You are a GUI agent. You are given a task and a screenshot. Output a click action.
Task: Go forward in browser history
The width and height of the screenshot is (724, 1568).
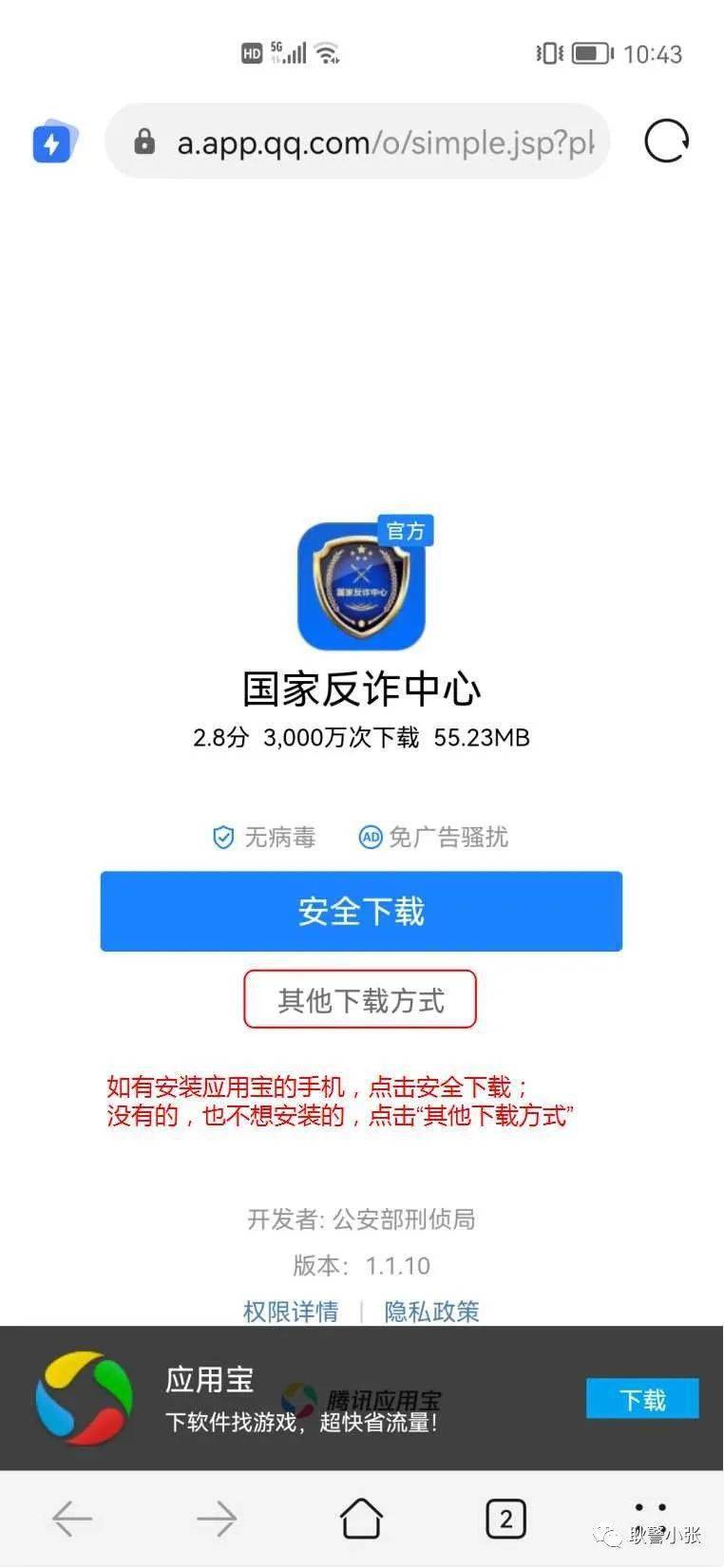click(217, 1519)
